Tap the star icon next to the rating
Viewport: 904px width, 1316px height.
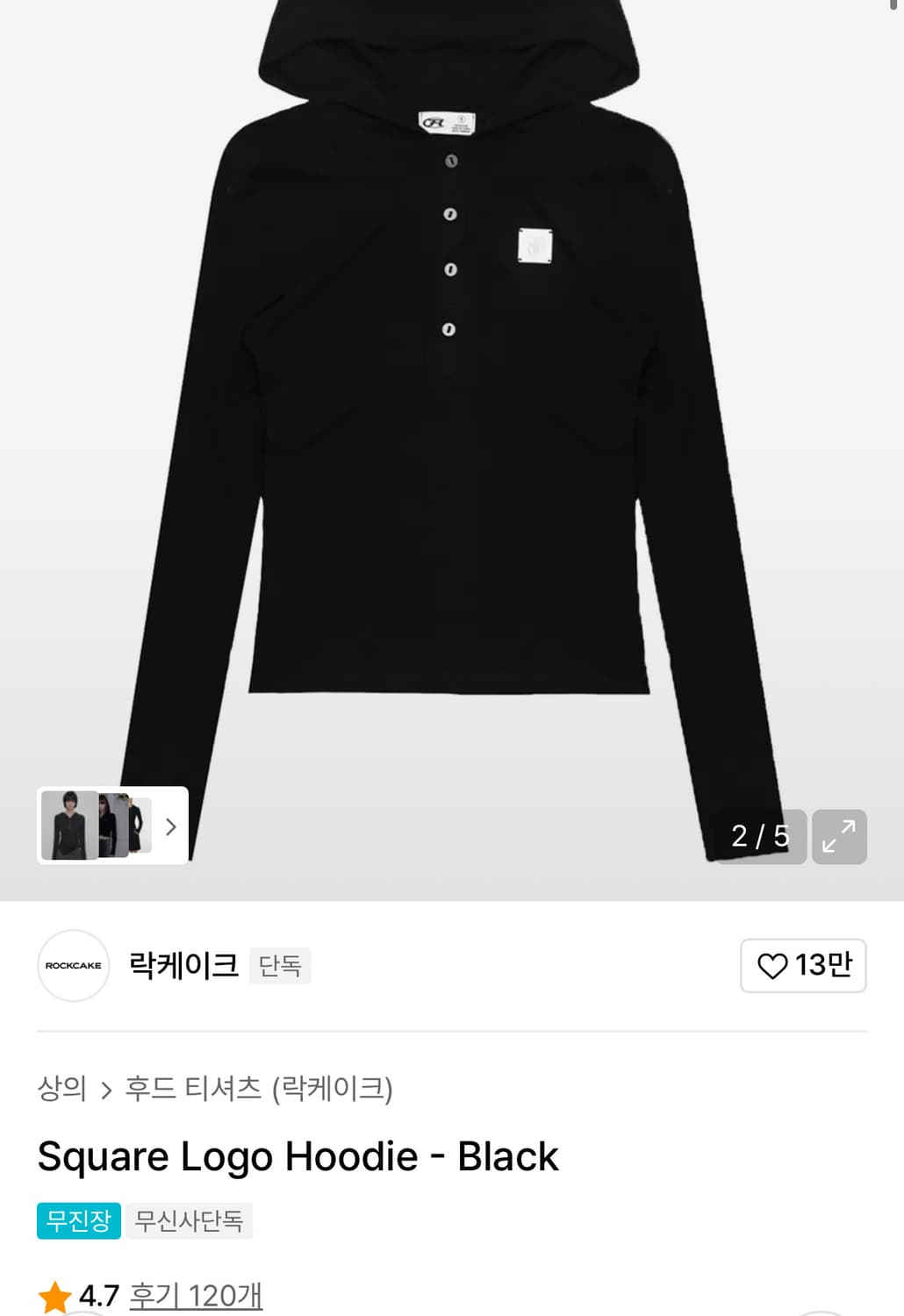pos(55,1293)
